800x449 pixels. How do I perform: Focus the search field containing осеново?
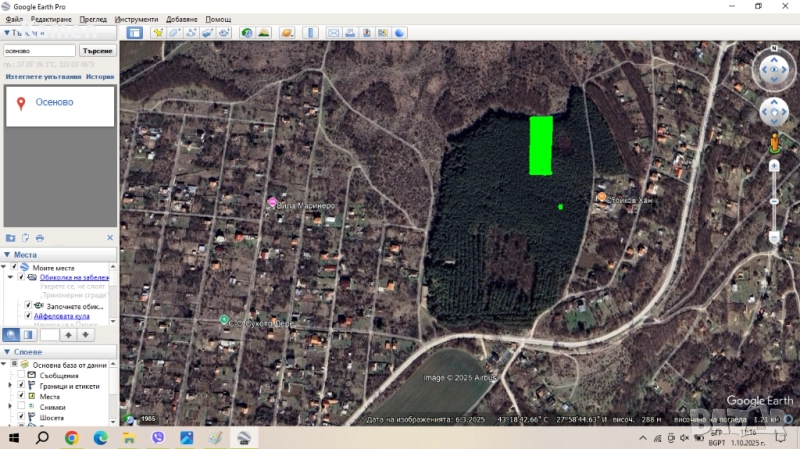point(40,50)
